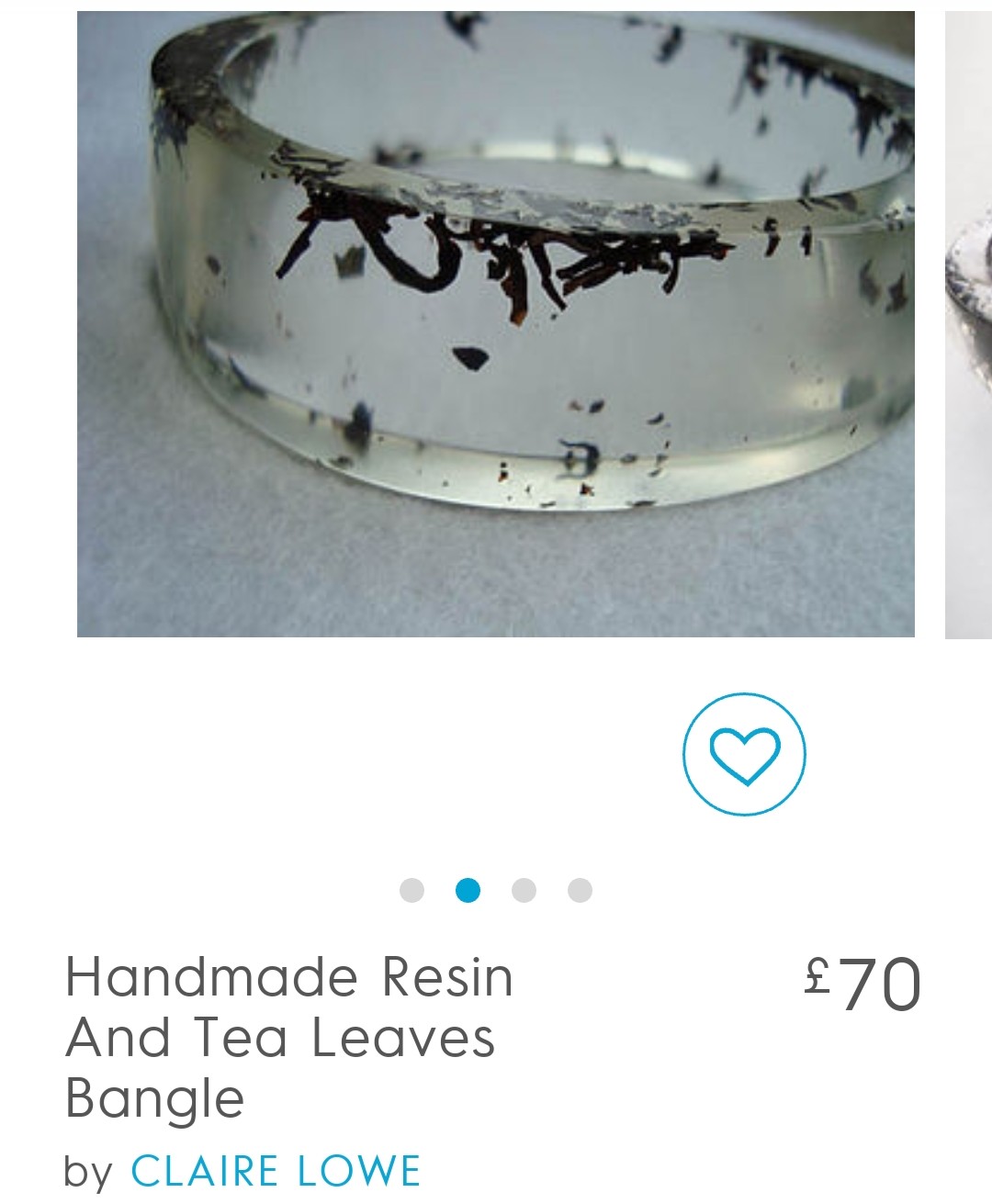Jump to the fourth image dot

580,890
